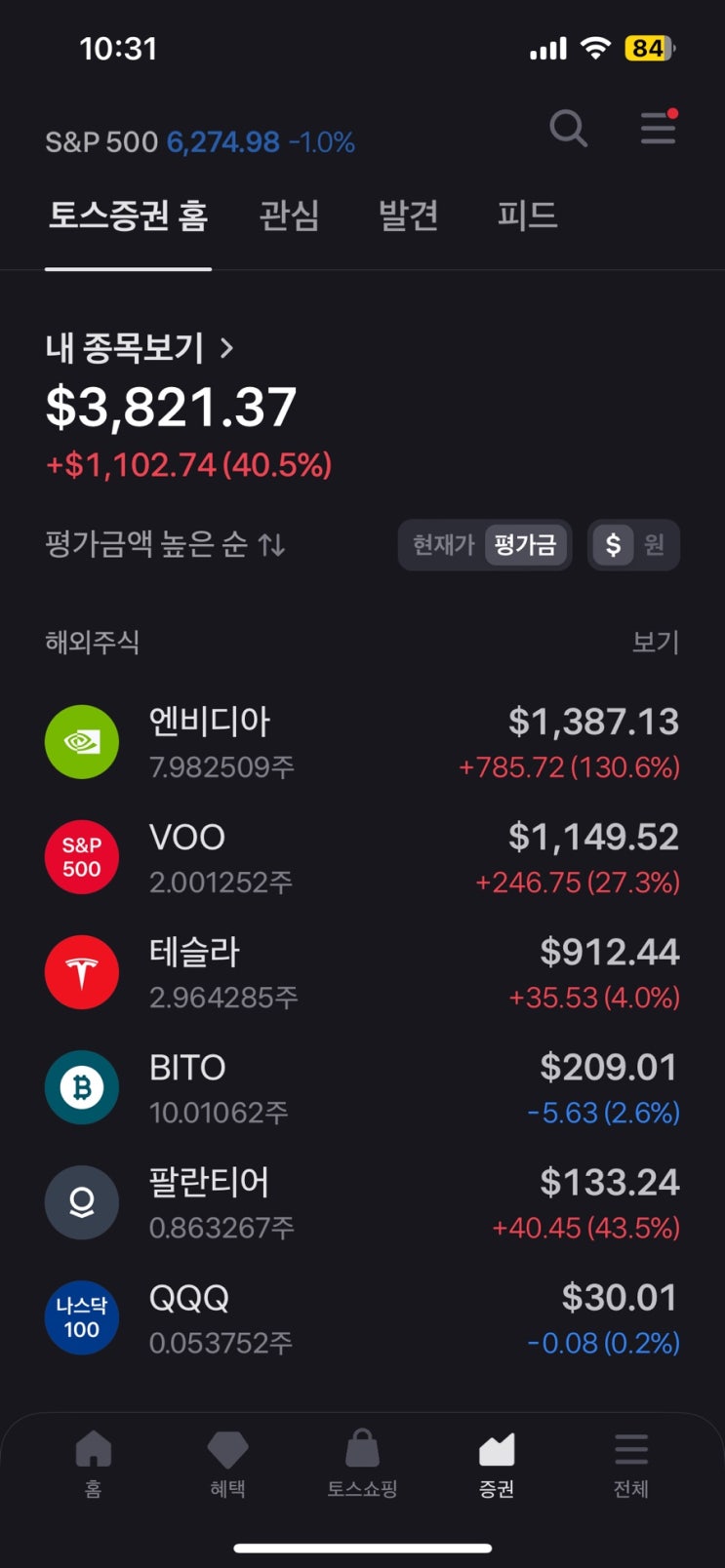Change the 평가금액 높은 순 sort order

(165, 544)
